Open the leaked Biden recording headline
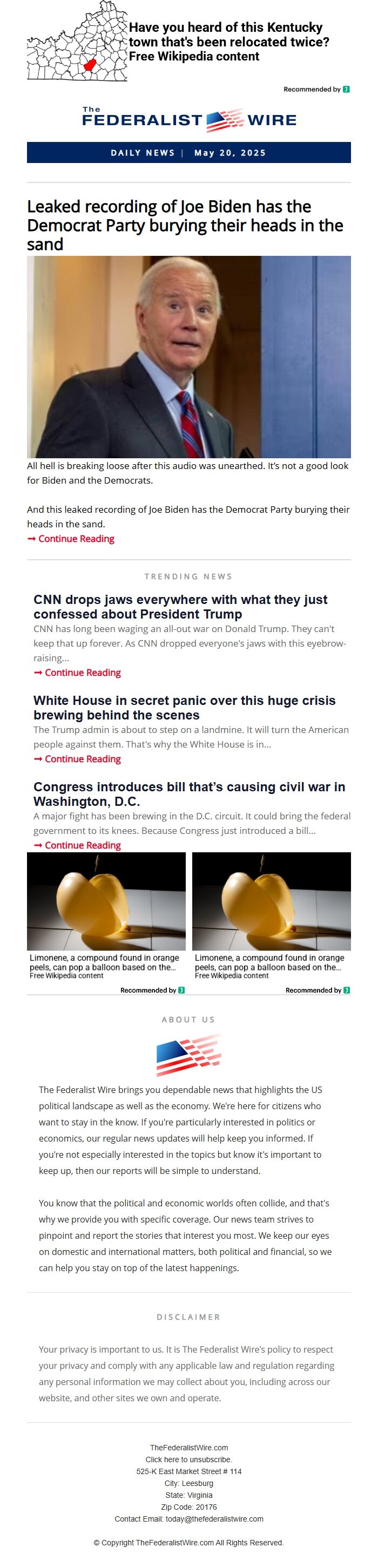This screenshot has width=378, height=1568. [x=185, y=225]
